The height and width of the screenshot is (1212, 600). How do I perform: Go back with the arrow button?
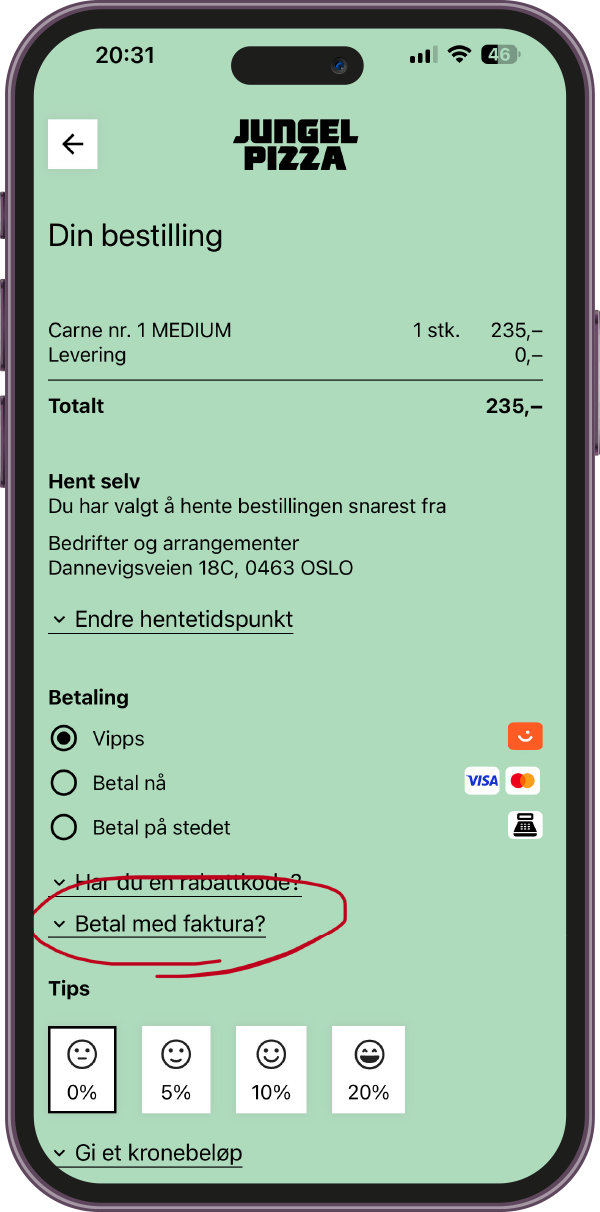(73, 144)
